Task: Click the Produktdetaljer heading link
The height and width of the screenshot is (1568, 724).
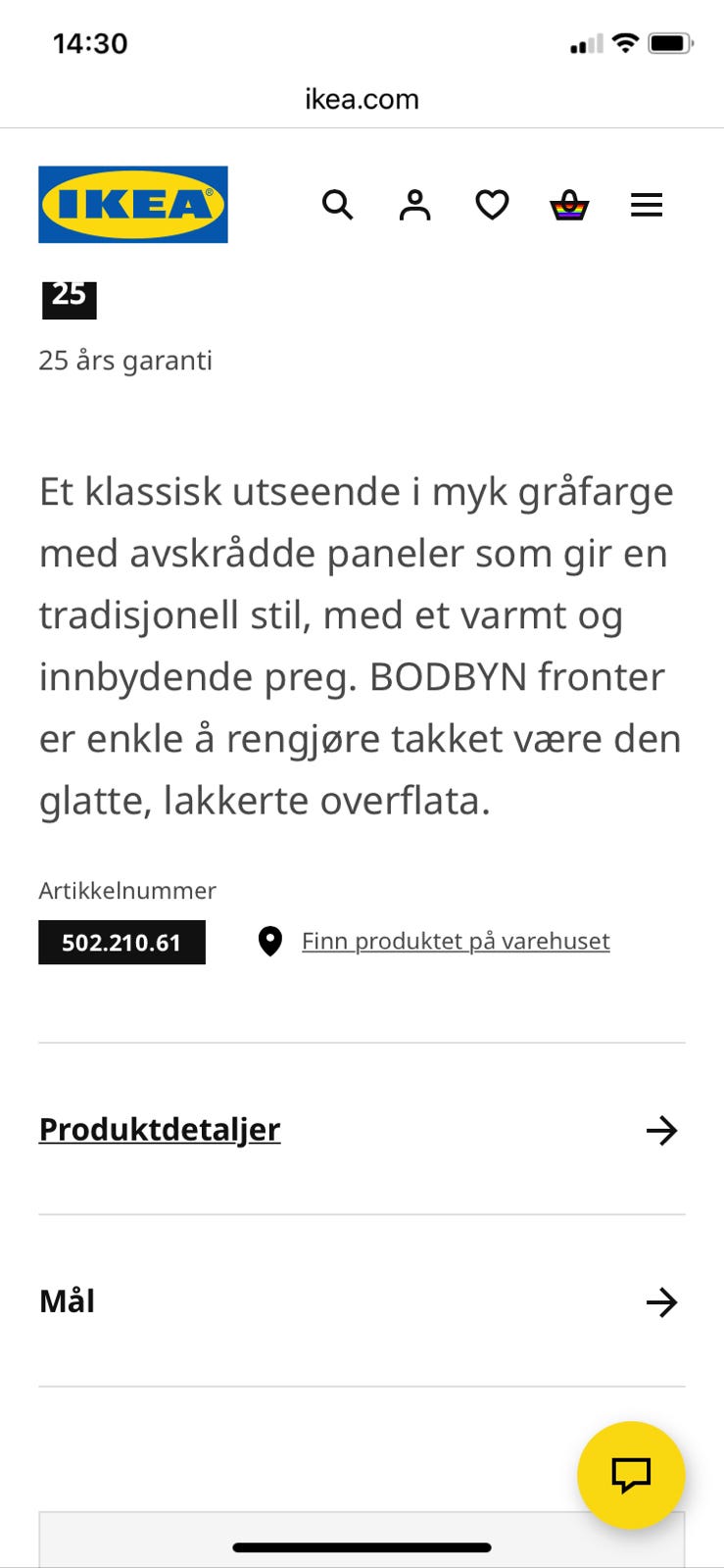Action: [159, 1129]
